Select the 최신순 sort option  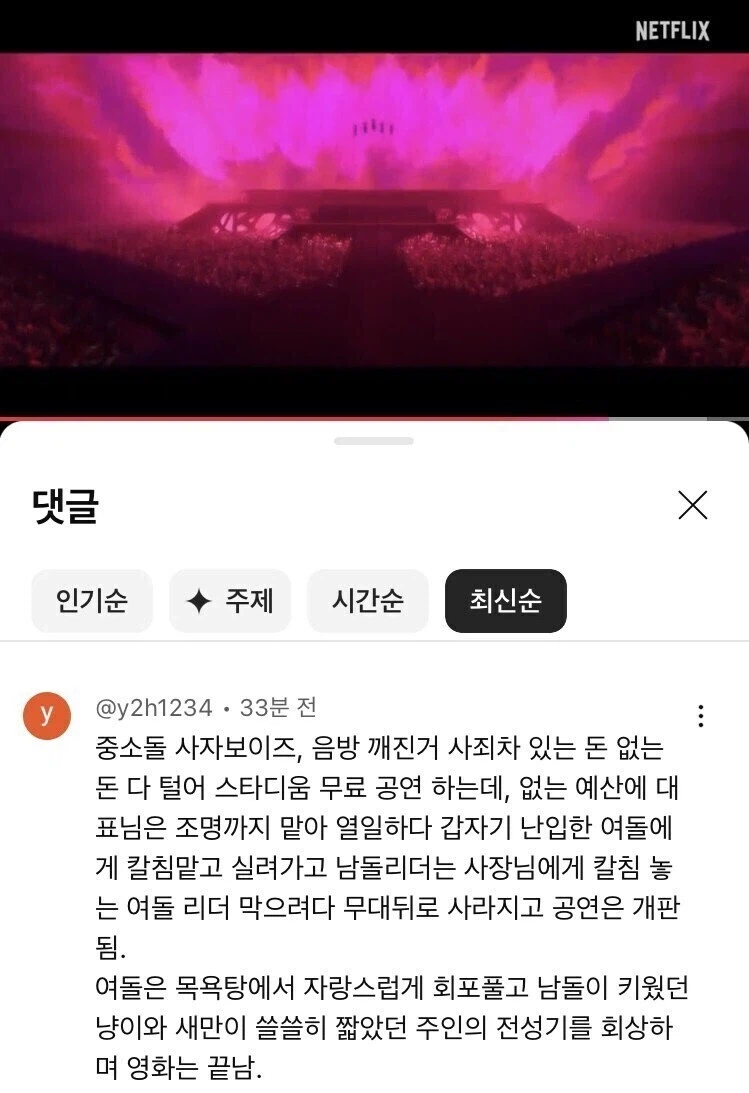coord(505,601)
